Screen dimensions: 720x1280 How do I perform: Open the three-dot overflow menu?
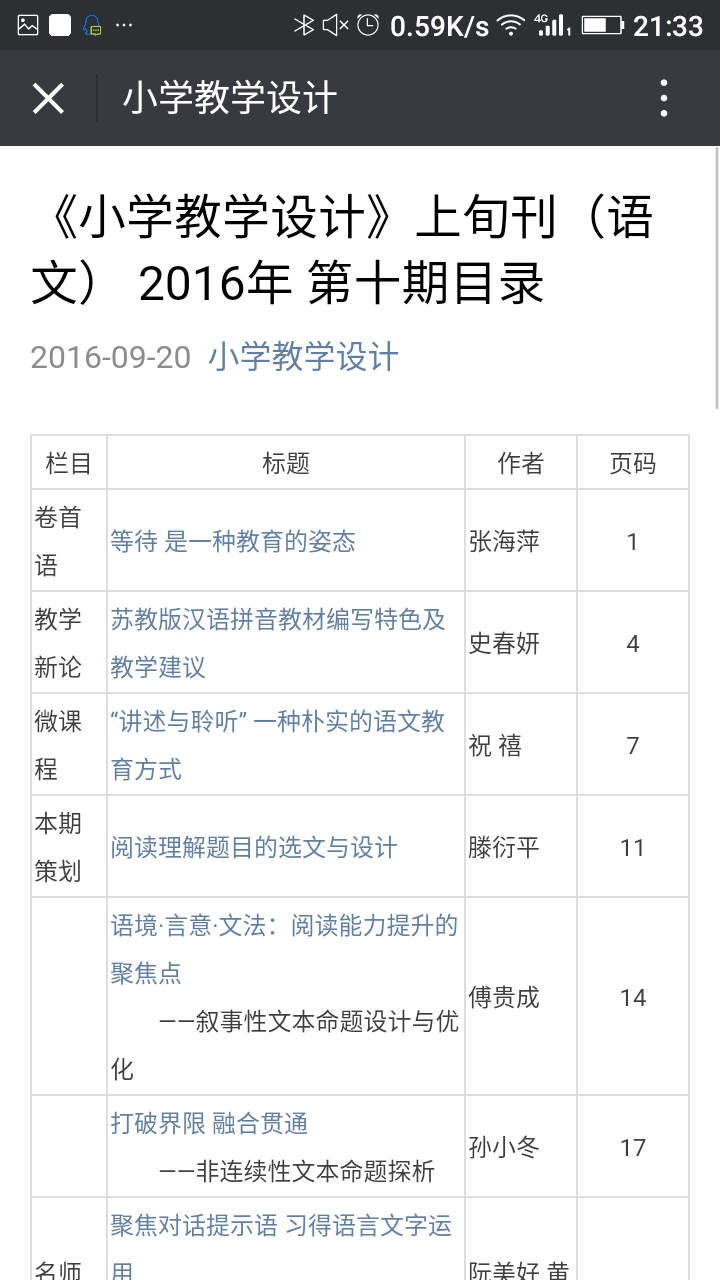click(x=664, y=99)
